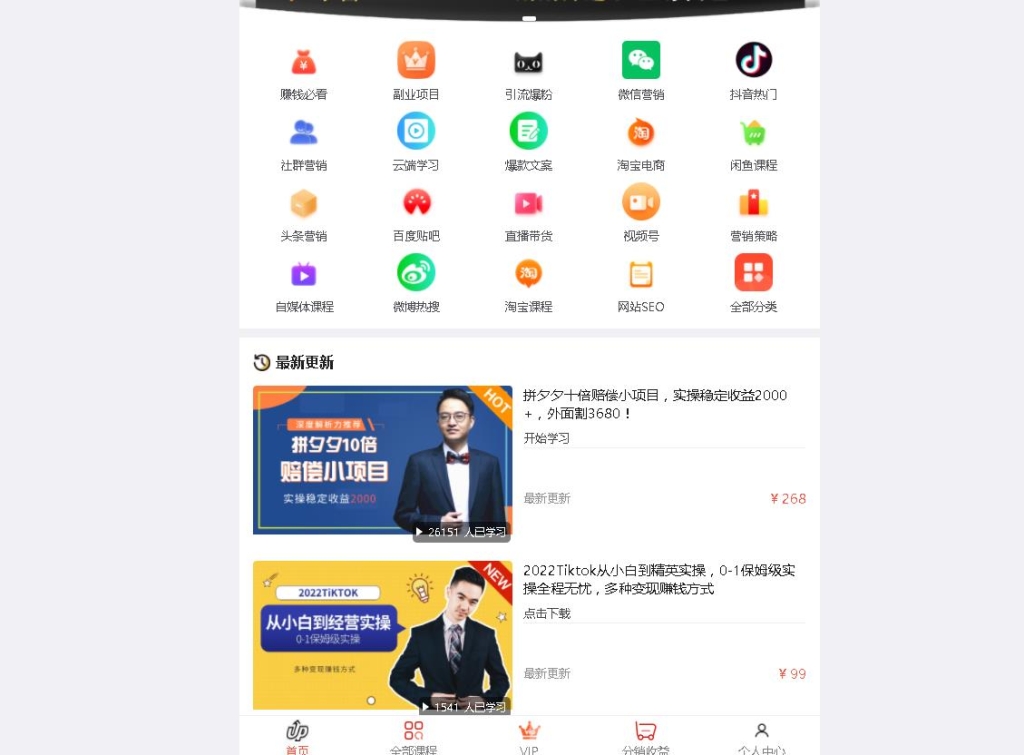Switch to the 全部课程 tab

[413, 737]
